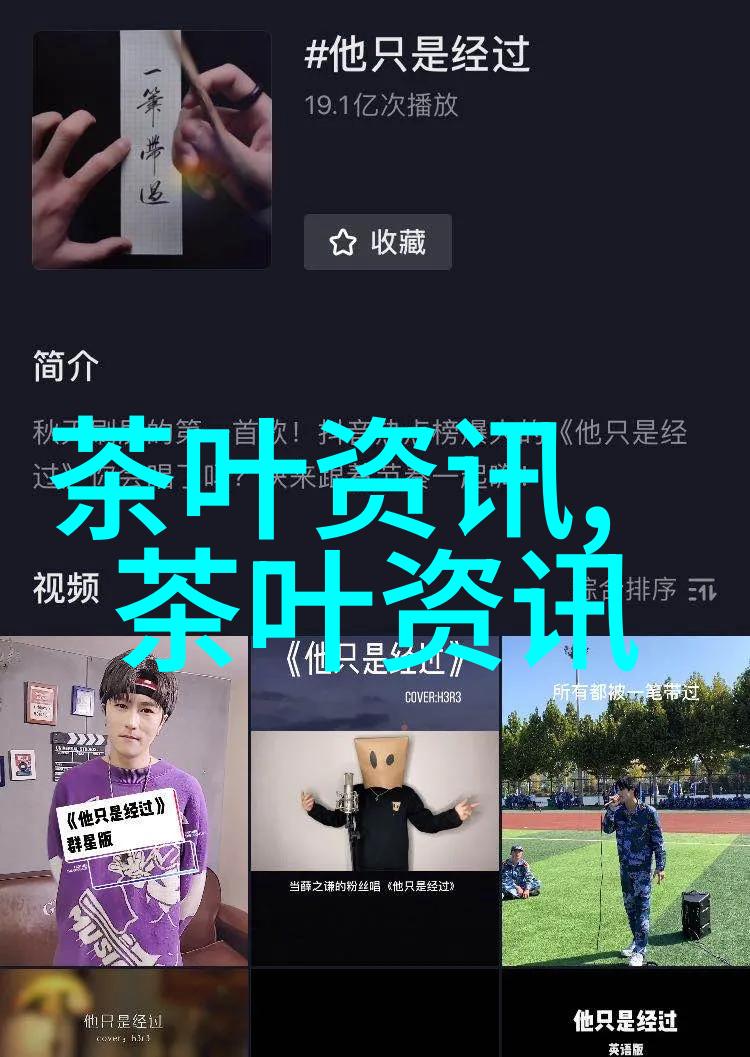Open the 群星版 video with purple shirt

tap(124, 800)
